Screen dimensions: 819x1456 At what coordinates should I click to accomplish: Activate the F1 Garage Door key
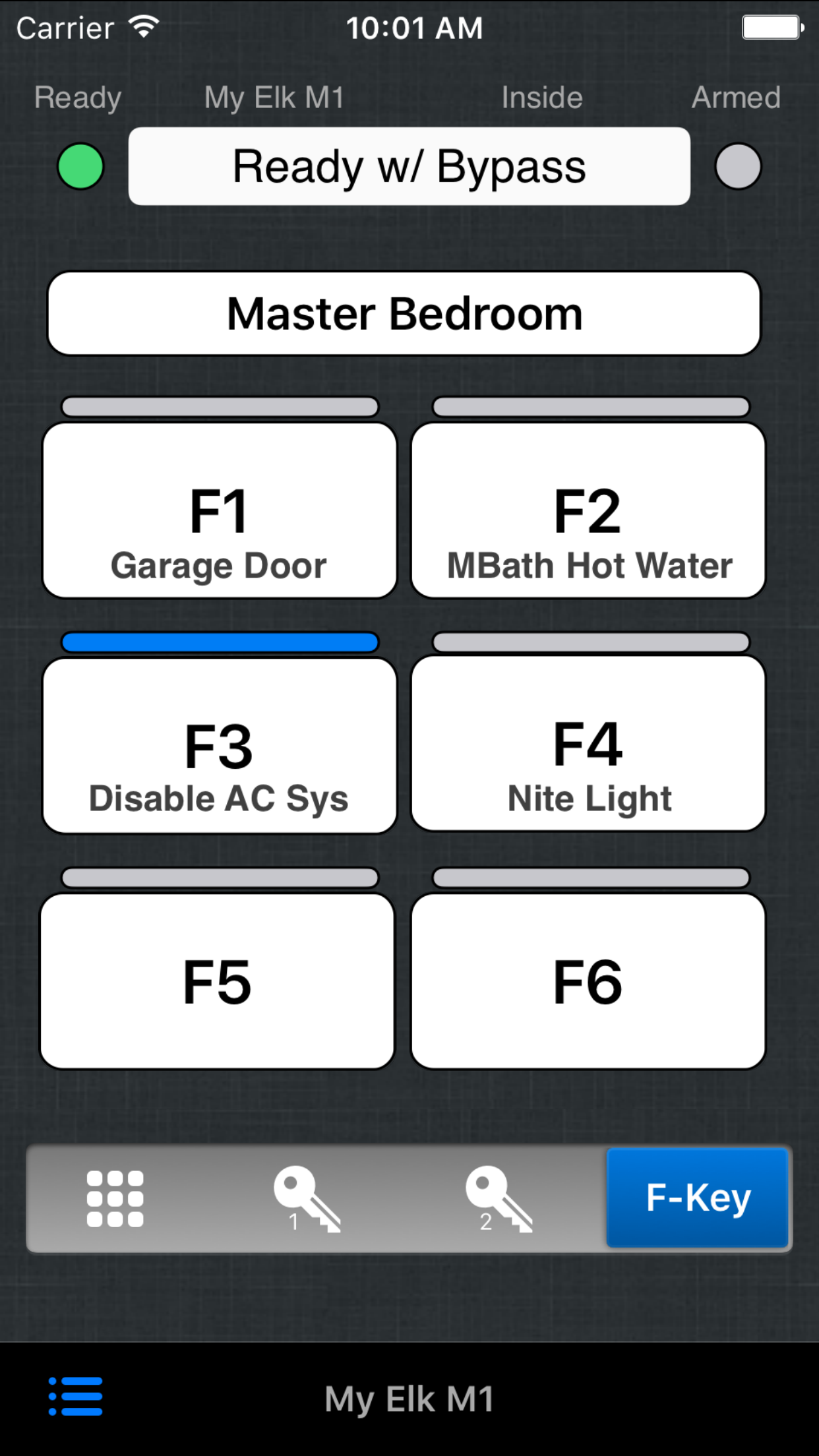220,511
